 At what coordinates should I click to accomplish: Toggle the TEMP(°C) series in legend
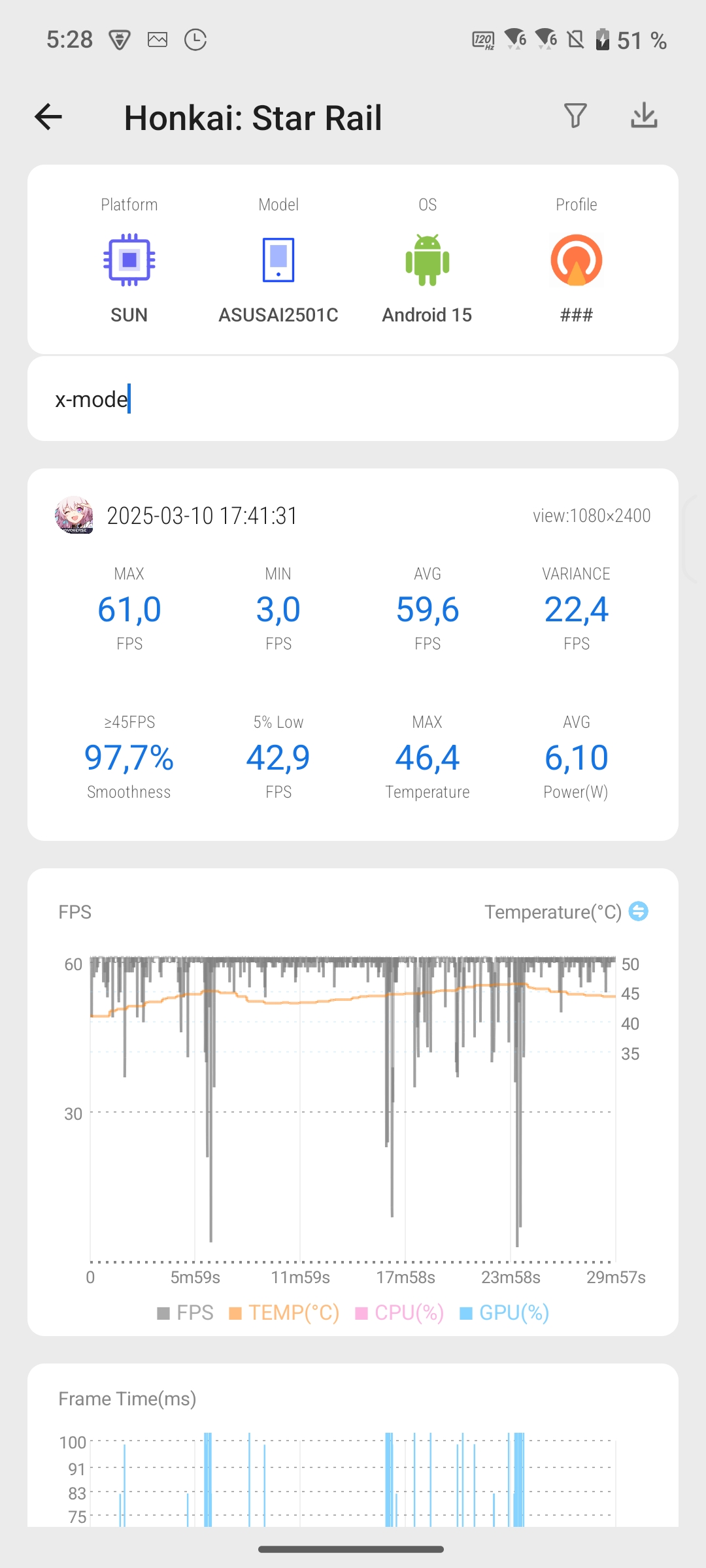point(284,1313)
